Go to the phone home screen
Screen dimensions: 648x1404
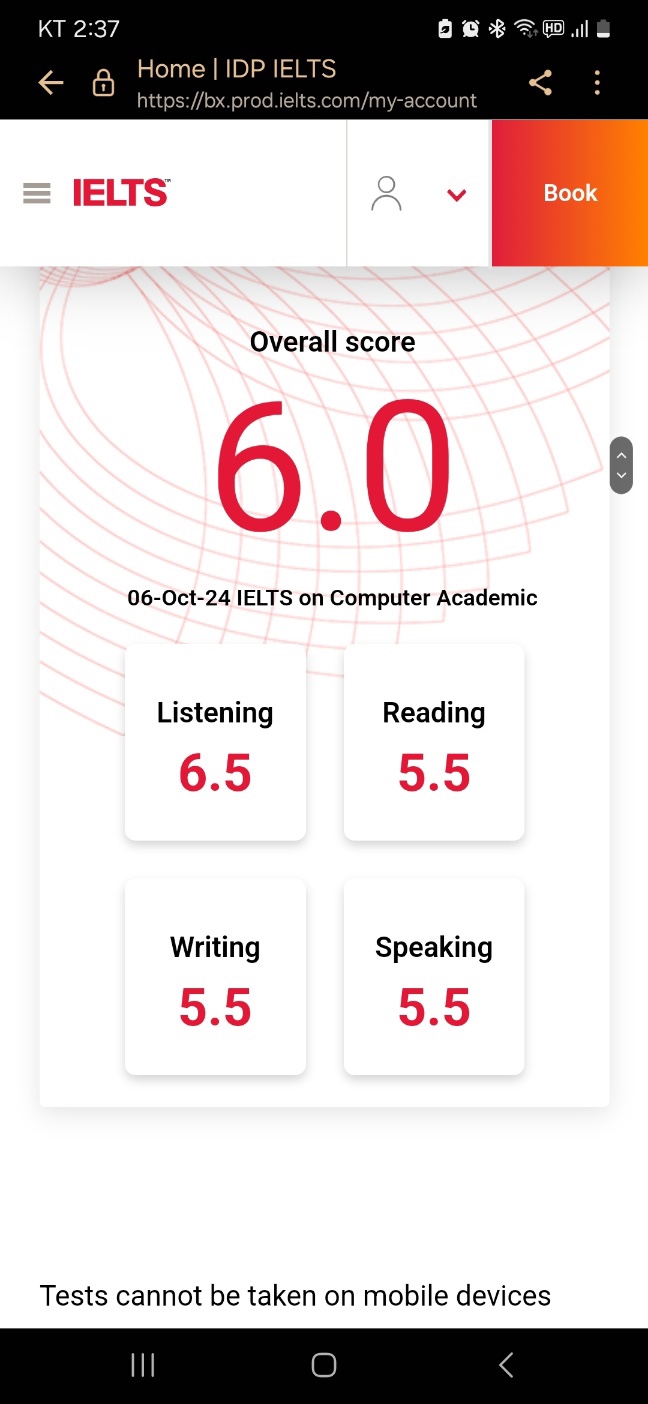324,1365
